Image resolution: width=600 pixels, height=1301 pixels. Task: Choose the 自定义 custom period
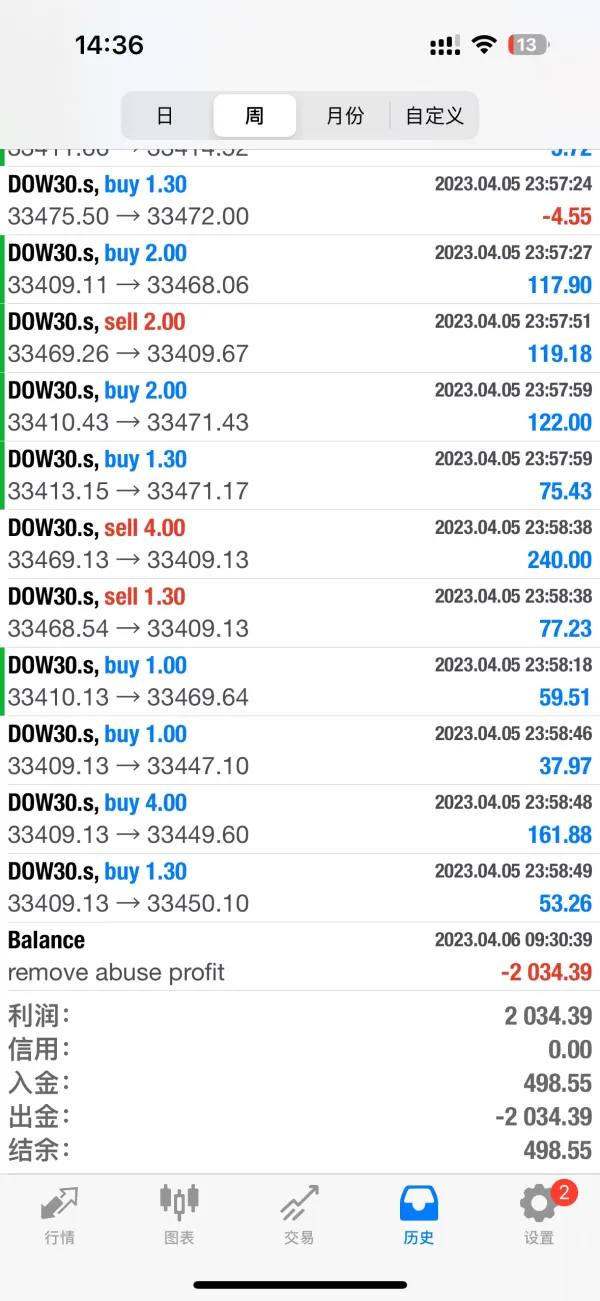[434, 116]
